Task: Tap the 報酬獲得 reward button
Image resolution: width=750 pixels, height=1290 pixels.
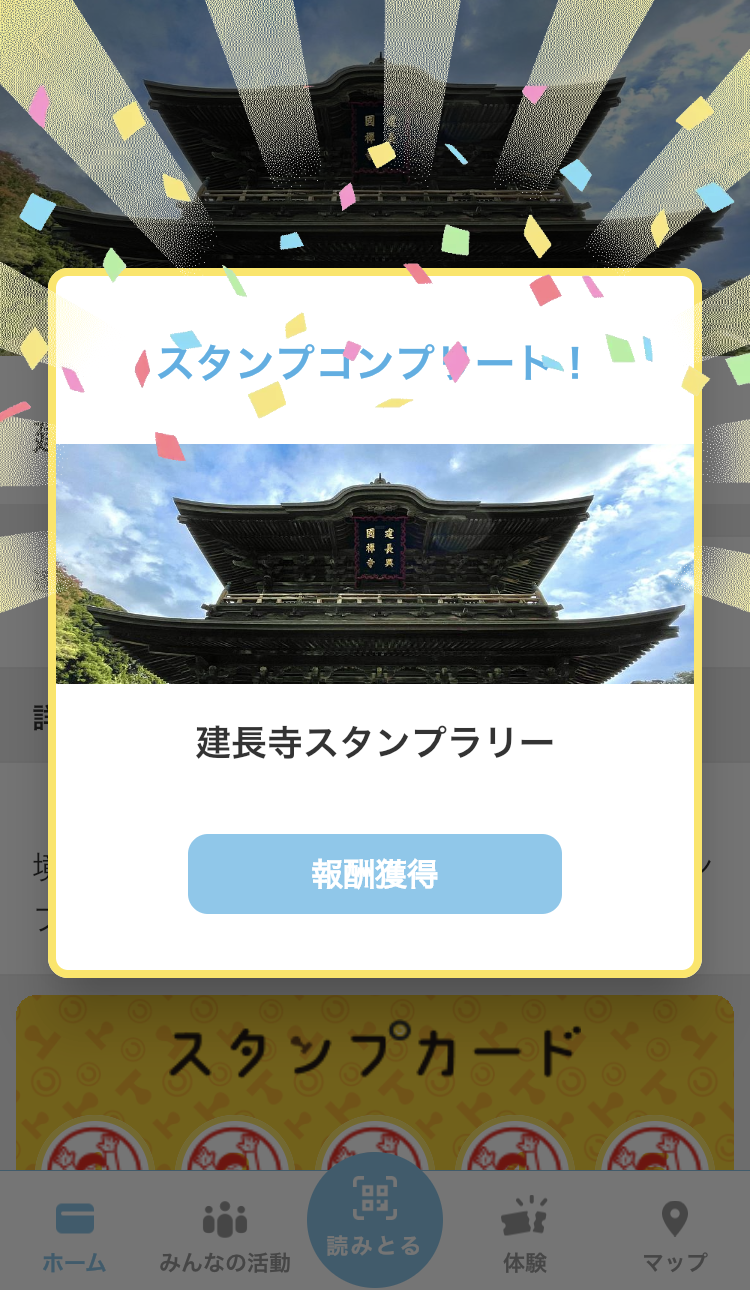Action: [x=374, y=873]
